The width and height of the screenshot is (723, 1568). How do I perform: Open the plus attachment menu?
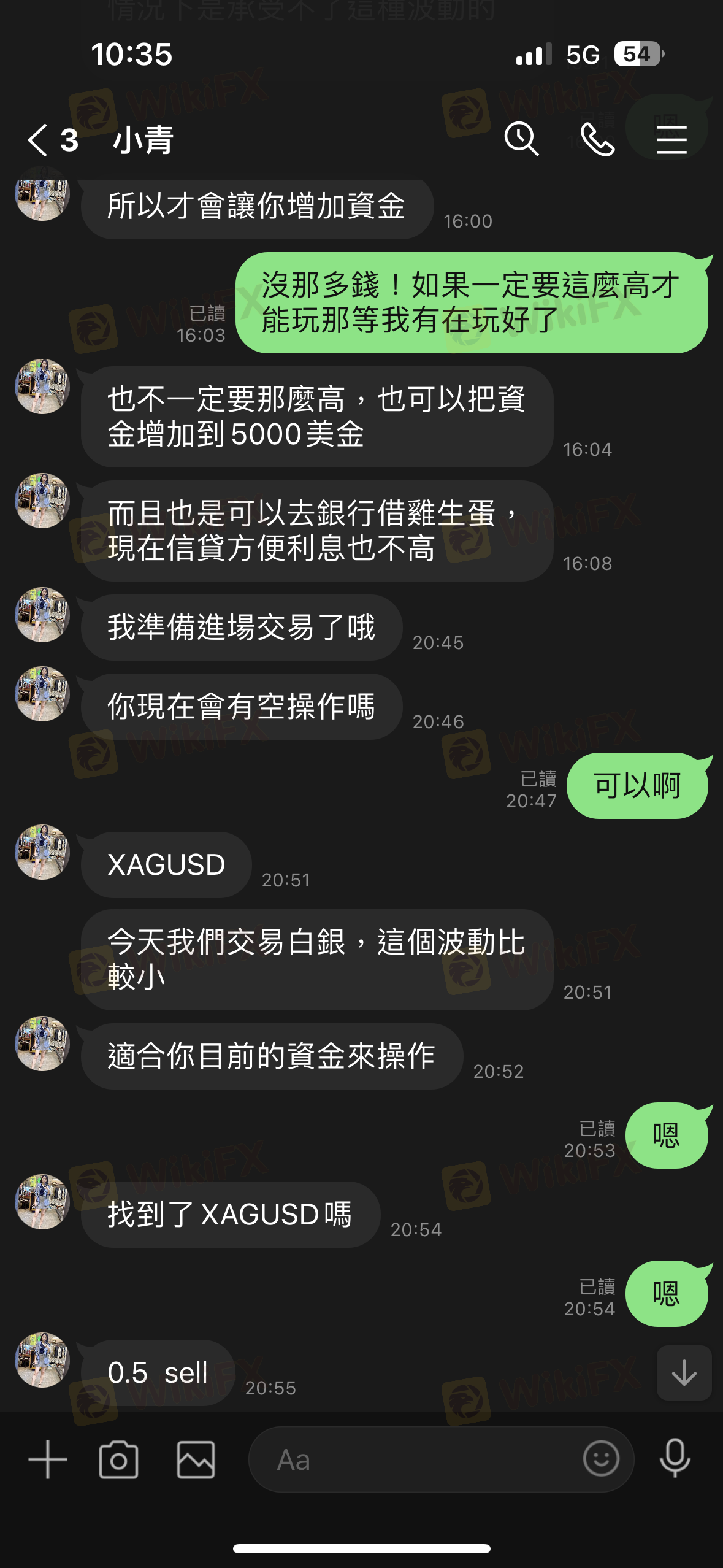(48, 1459)
